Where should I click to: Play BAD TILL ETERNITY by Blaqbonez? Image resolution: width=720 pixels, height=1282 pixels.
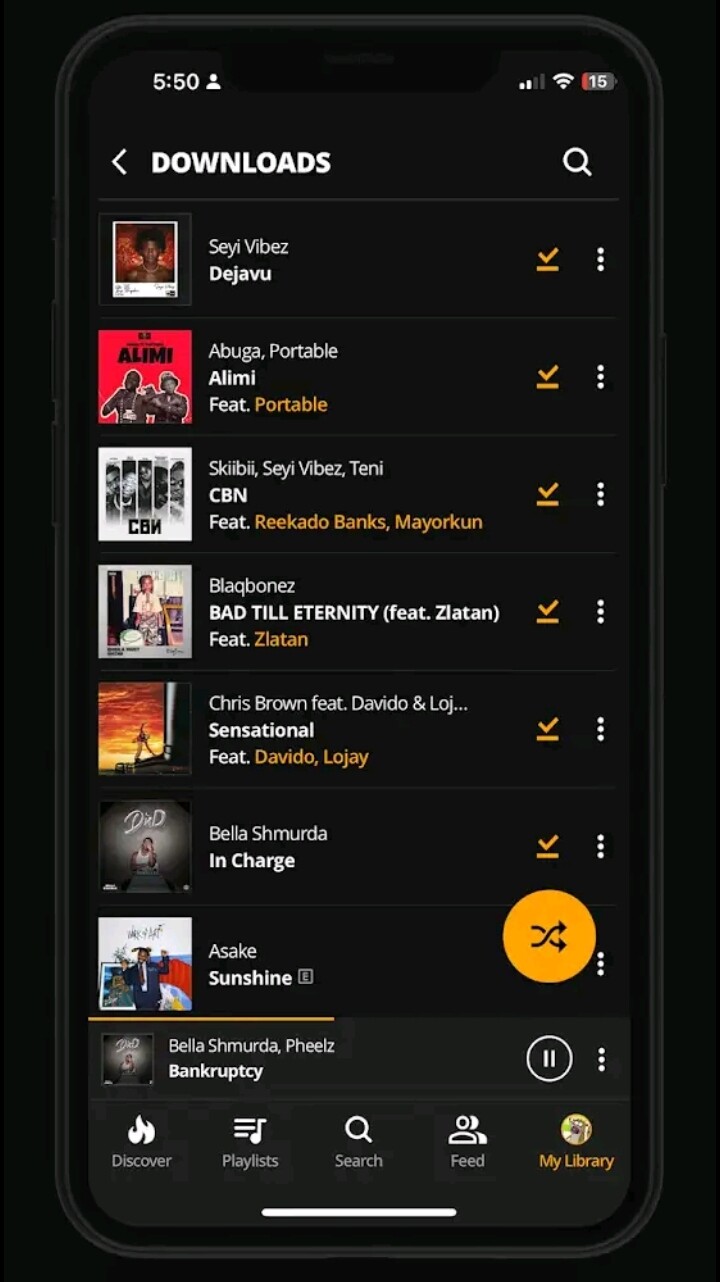point(358,611)
